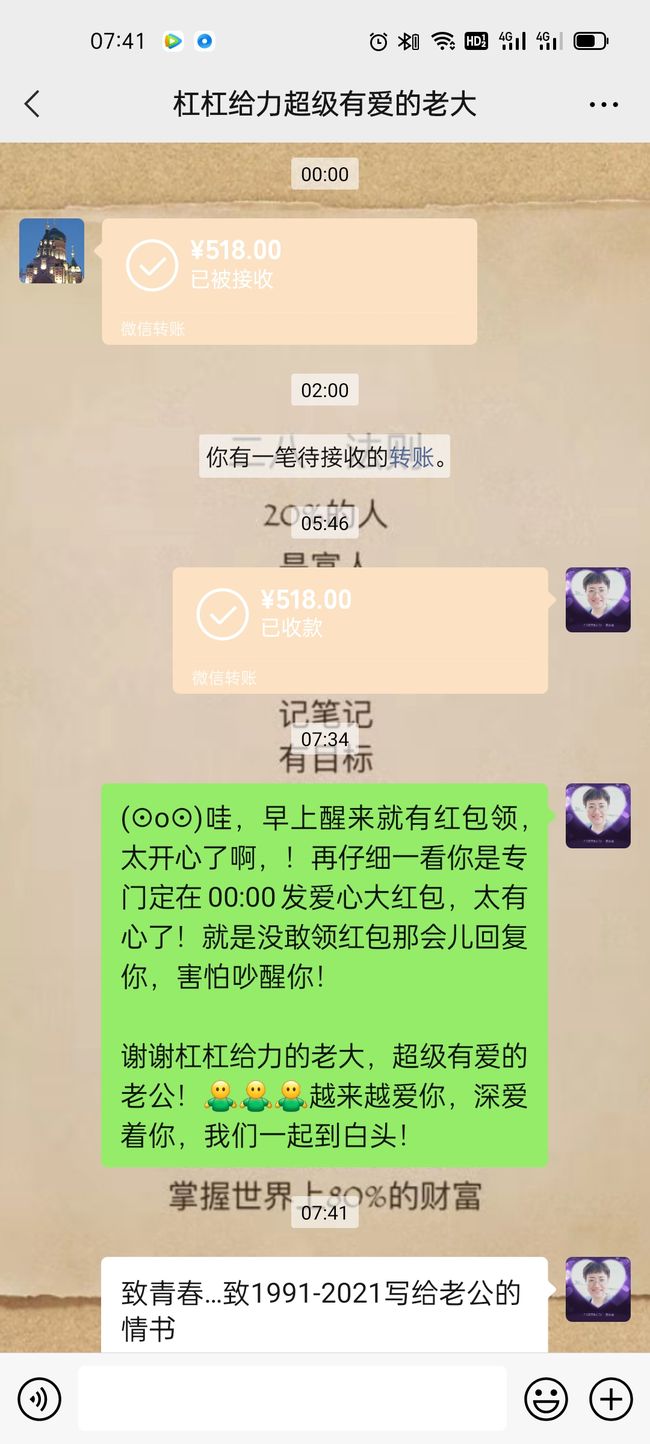The height and width of the screenshot is (1444, 650).
Task: Focus the message text field
Action: 292,1398
